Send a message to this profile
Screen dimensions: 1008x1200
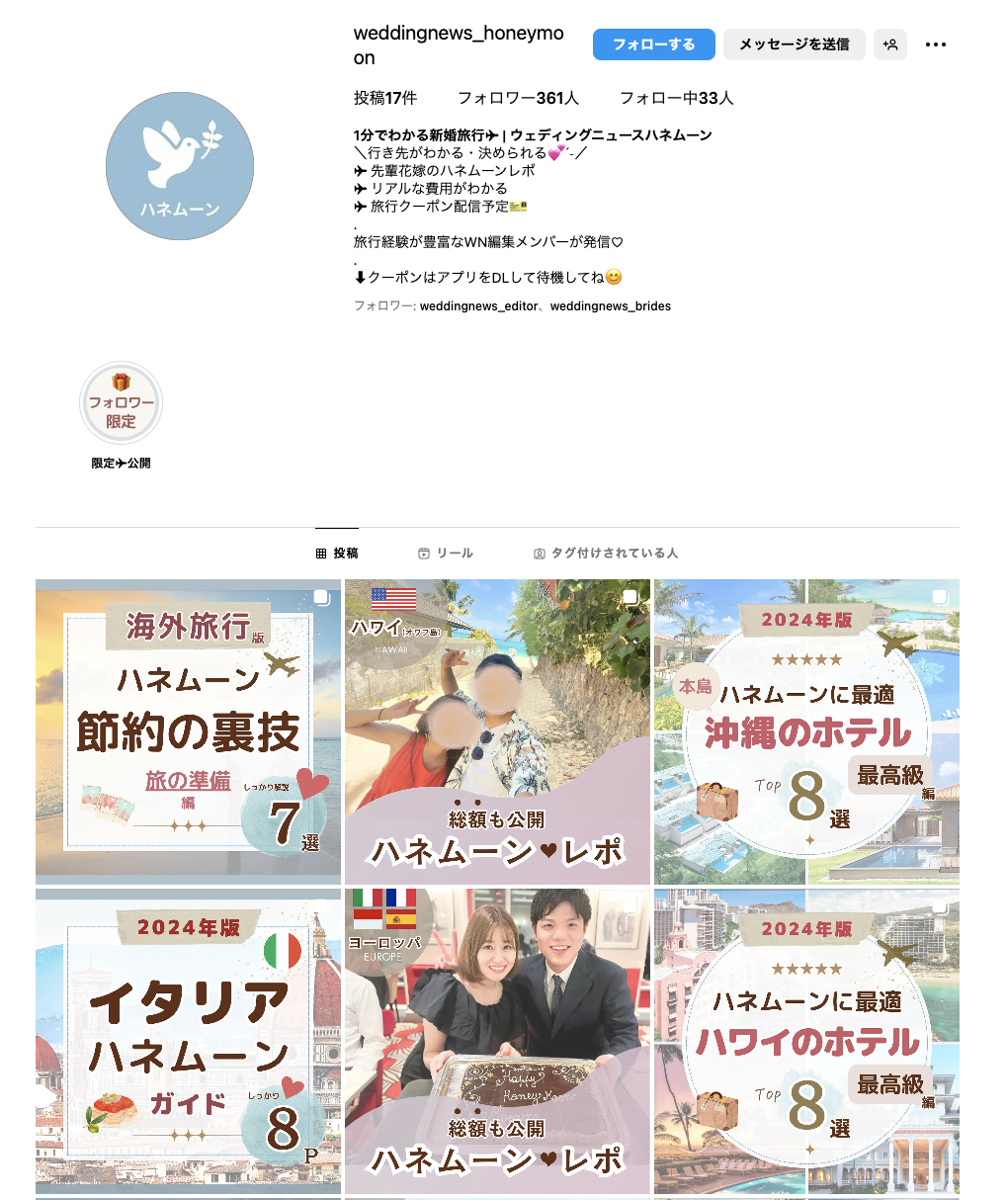[x=794, y=44]
